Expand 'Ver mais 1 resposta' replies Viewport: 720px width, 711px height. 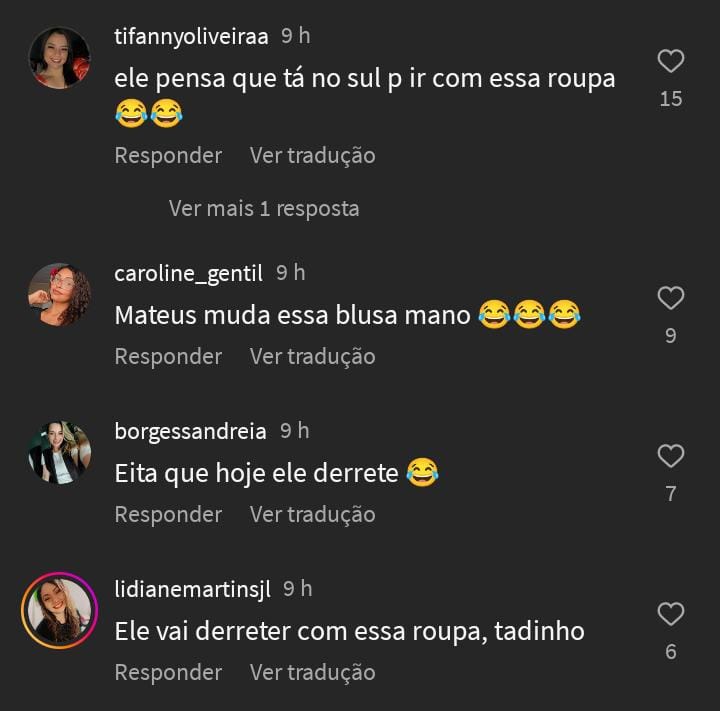264,208
